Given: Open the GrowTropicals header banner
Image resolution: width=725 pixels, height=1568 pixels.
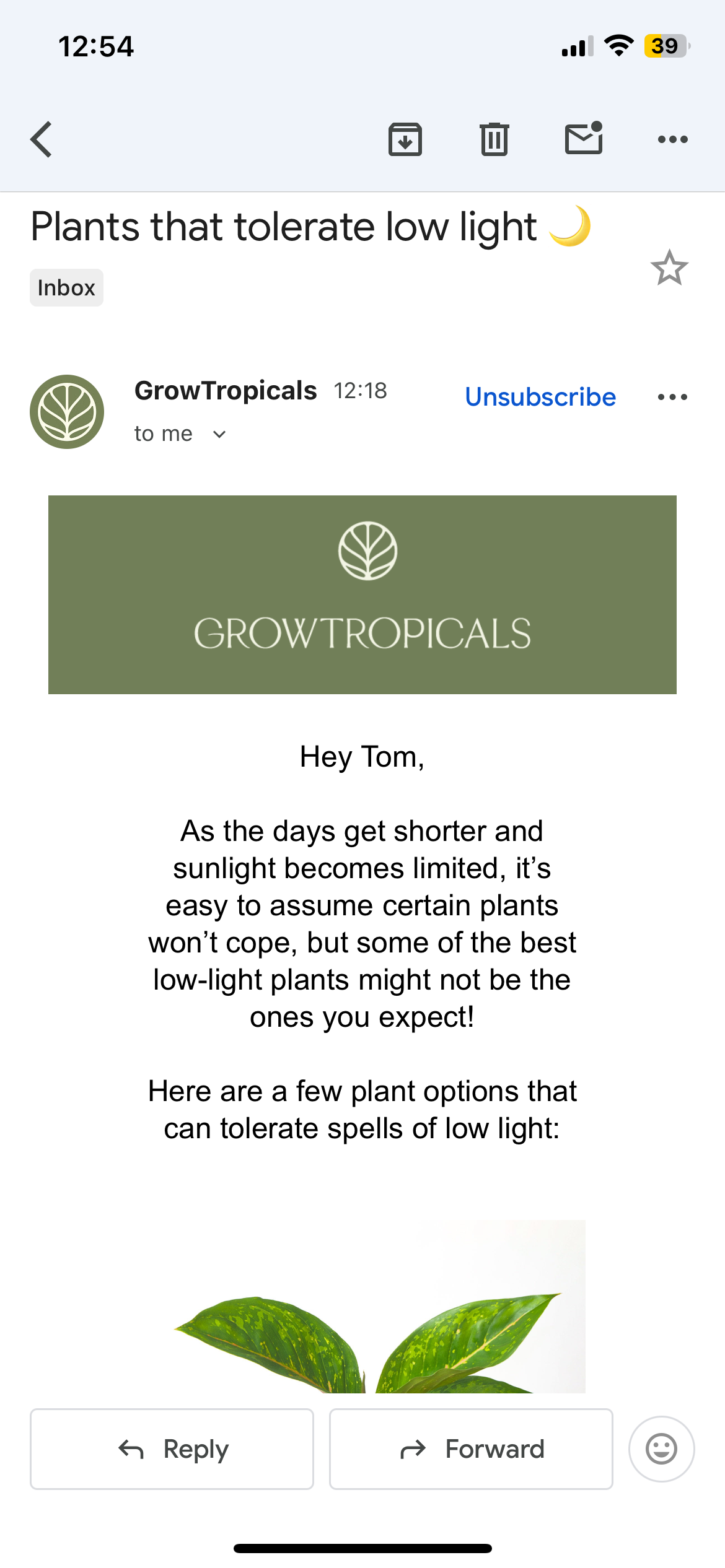Looking at the screenshot, I should coord(362,595).
